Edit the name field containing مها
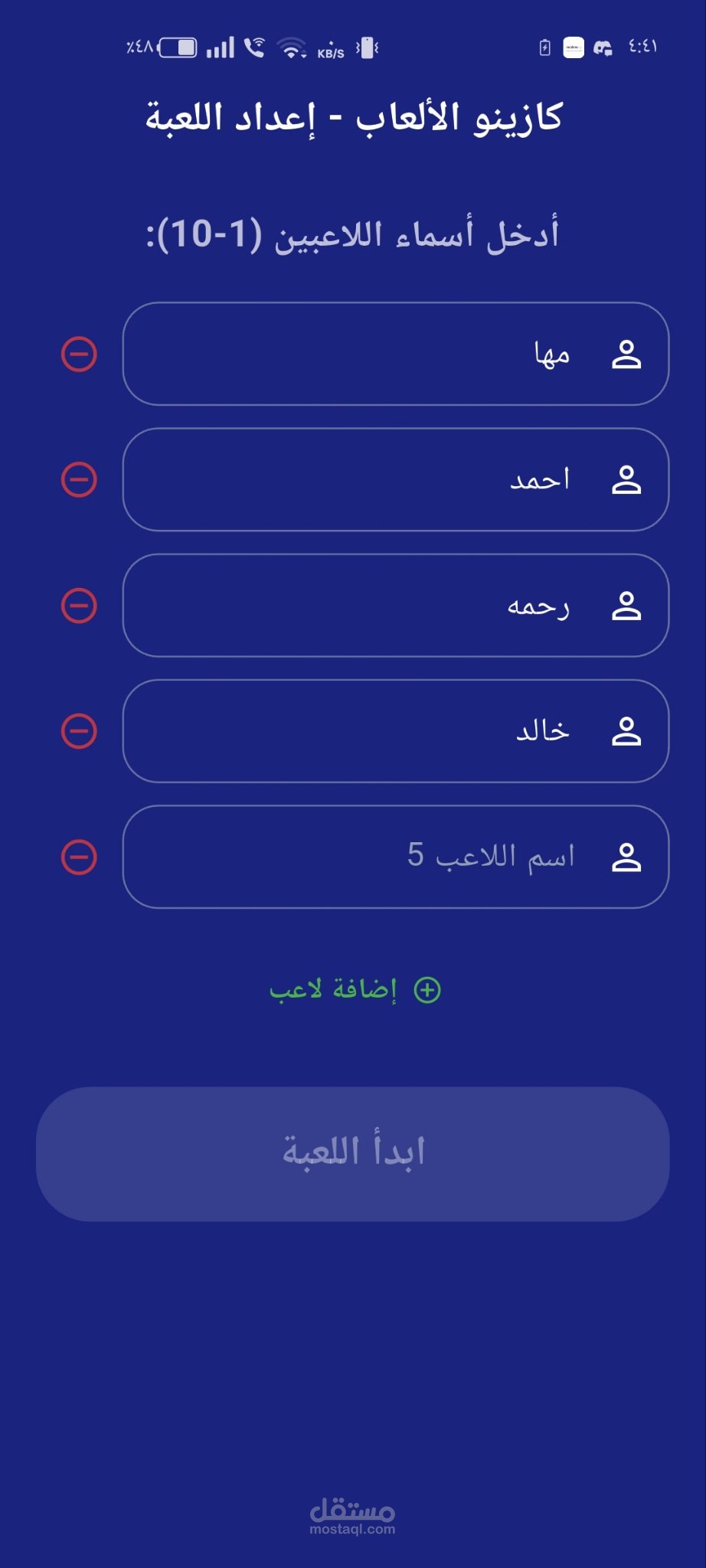Viewport: 706px width, 1568px height. 396,354
